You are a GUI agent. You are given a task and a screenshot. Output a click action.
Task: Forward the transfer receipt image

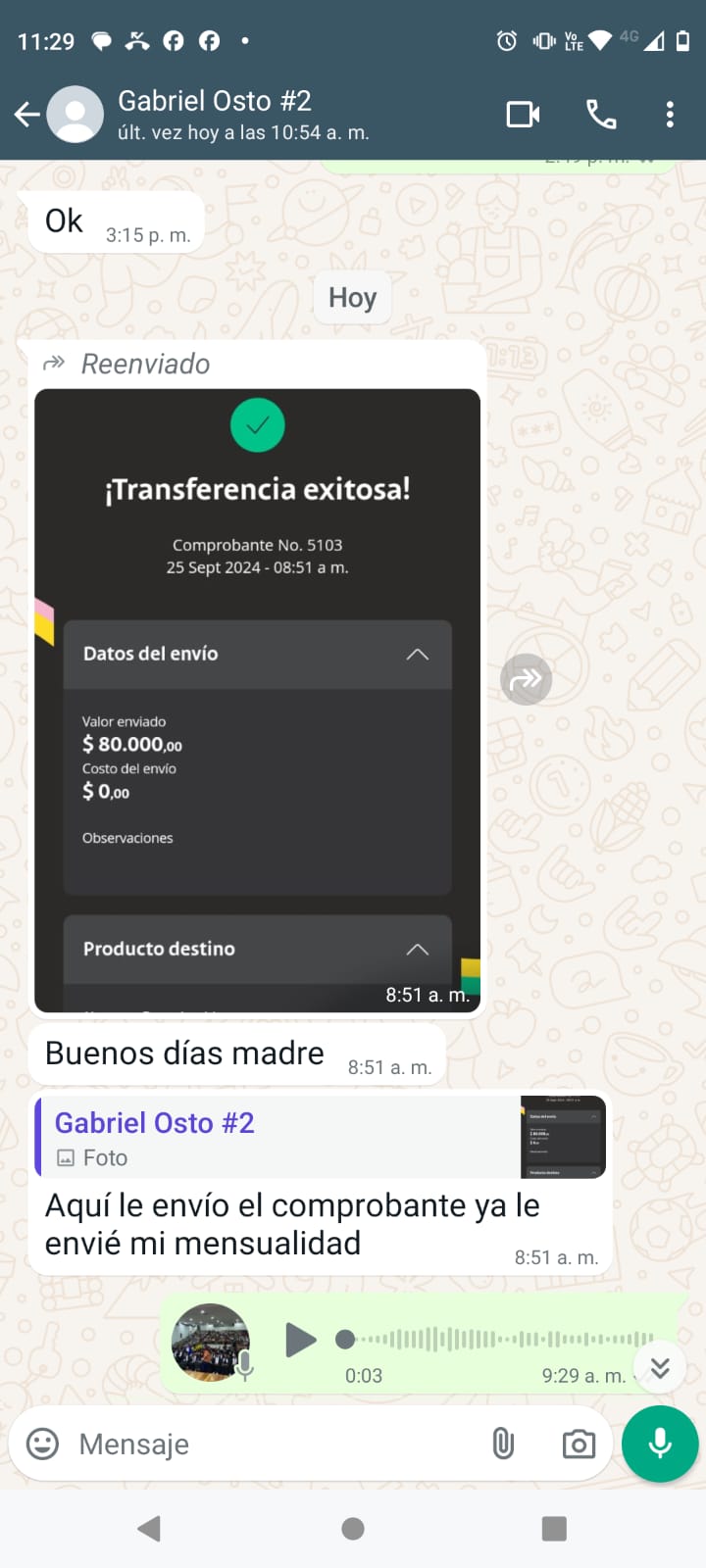pyautogui.click(x=527, y=679)
